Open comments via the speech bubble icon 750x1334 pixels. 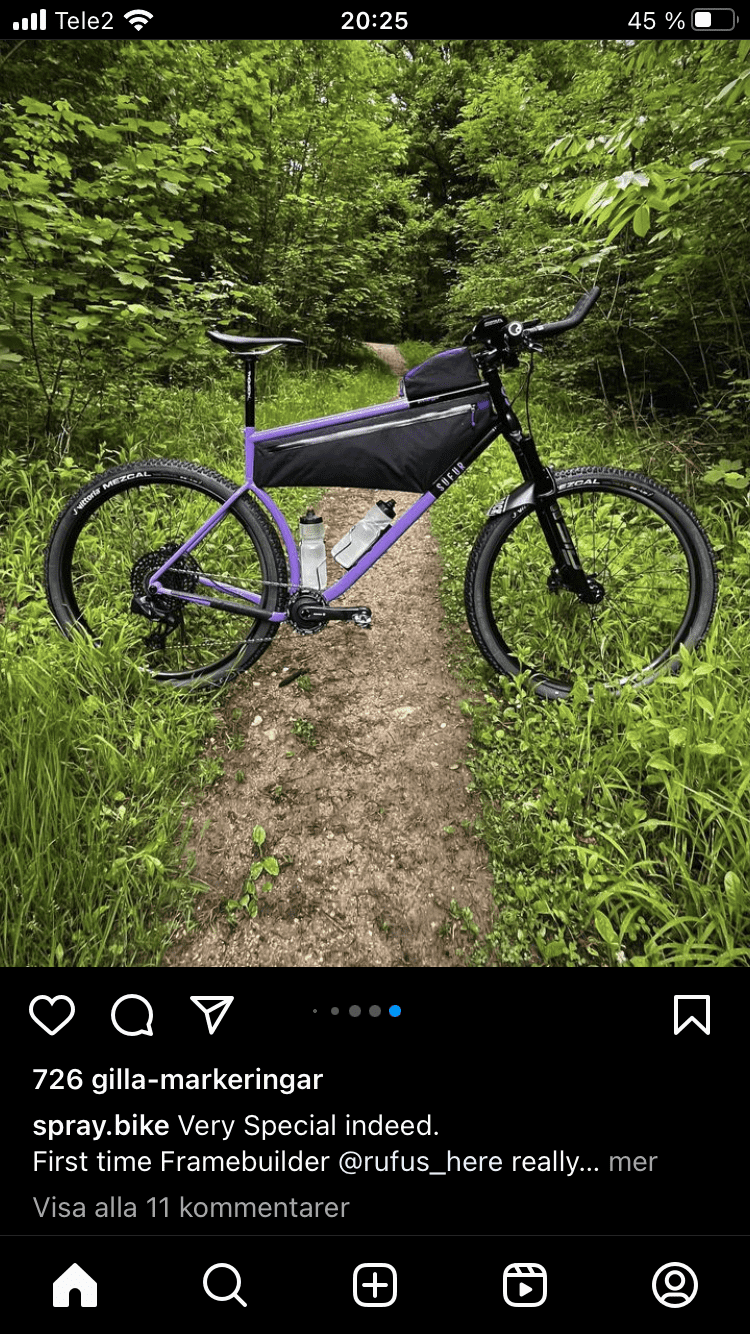132,1015
